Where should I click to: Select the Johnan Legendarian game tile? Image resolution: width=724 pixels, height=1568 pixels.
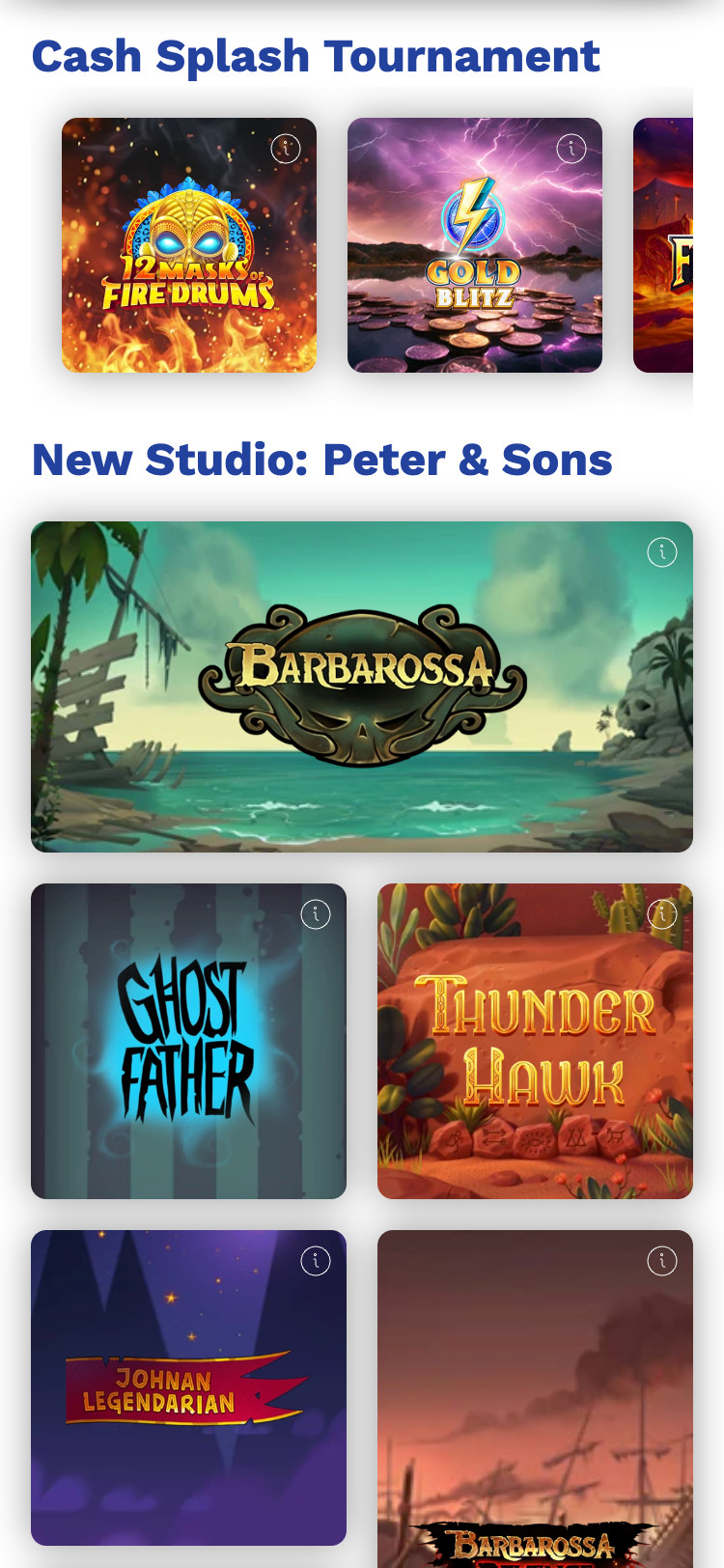188,1400
